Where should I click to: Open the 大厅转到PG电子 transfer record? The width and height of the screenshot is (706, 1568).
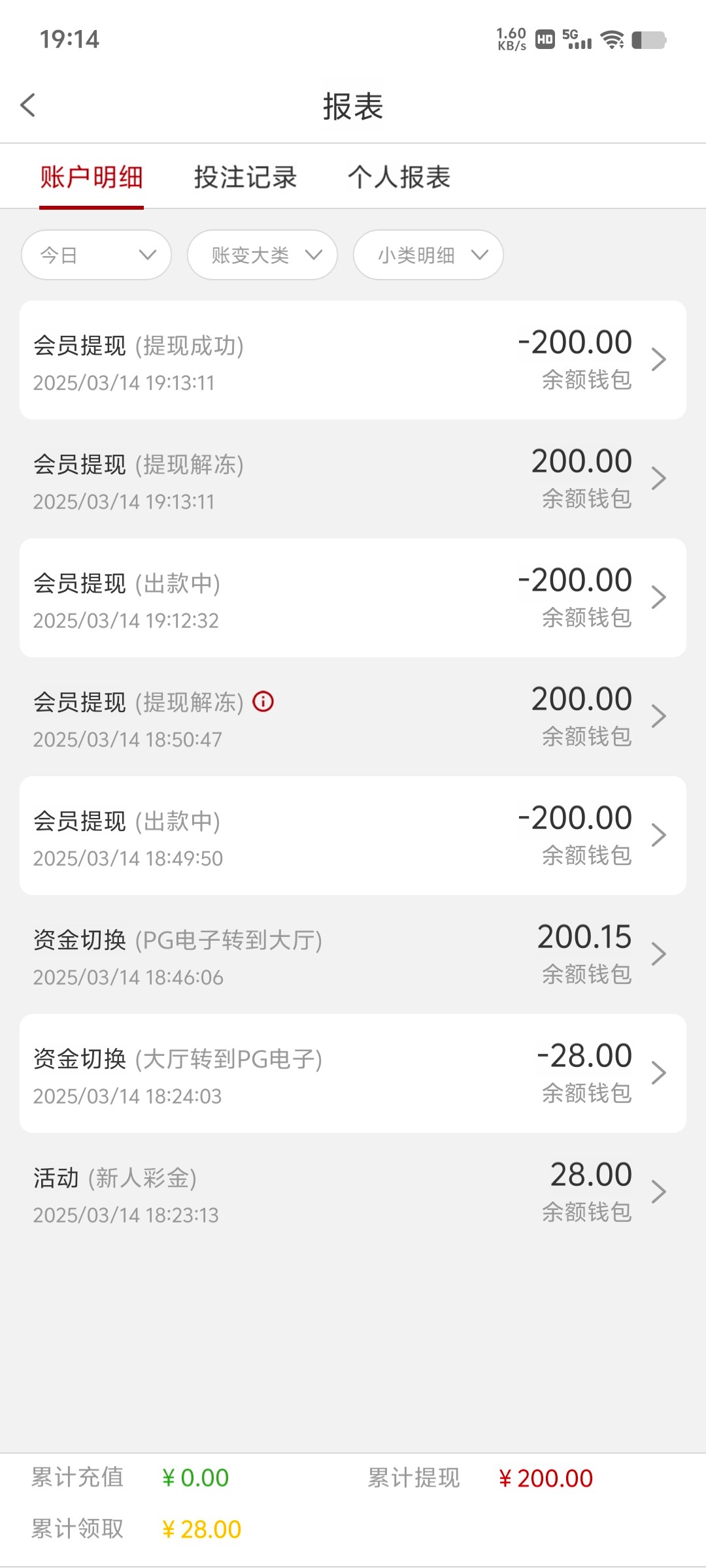[x=353, y=1073]
